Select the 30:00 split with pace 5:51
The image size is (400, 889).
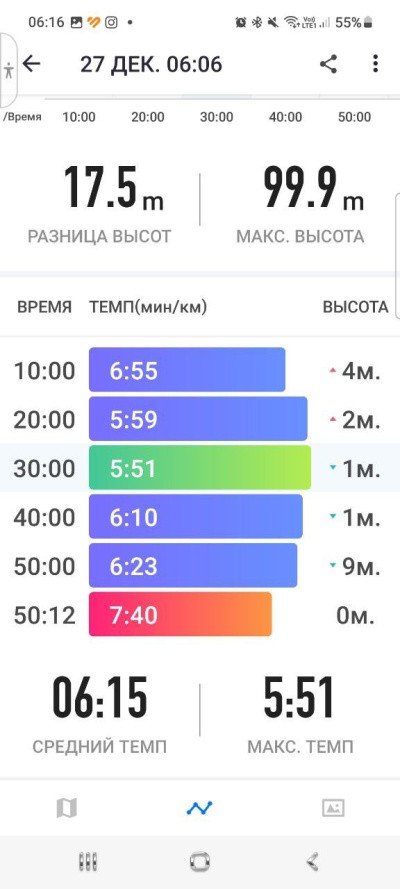pyautogui.click(x=200, y=469)
